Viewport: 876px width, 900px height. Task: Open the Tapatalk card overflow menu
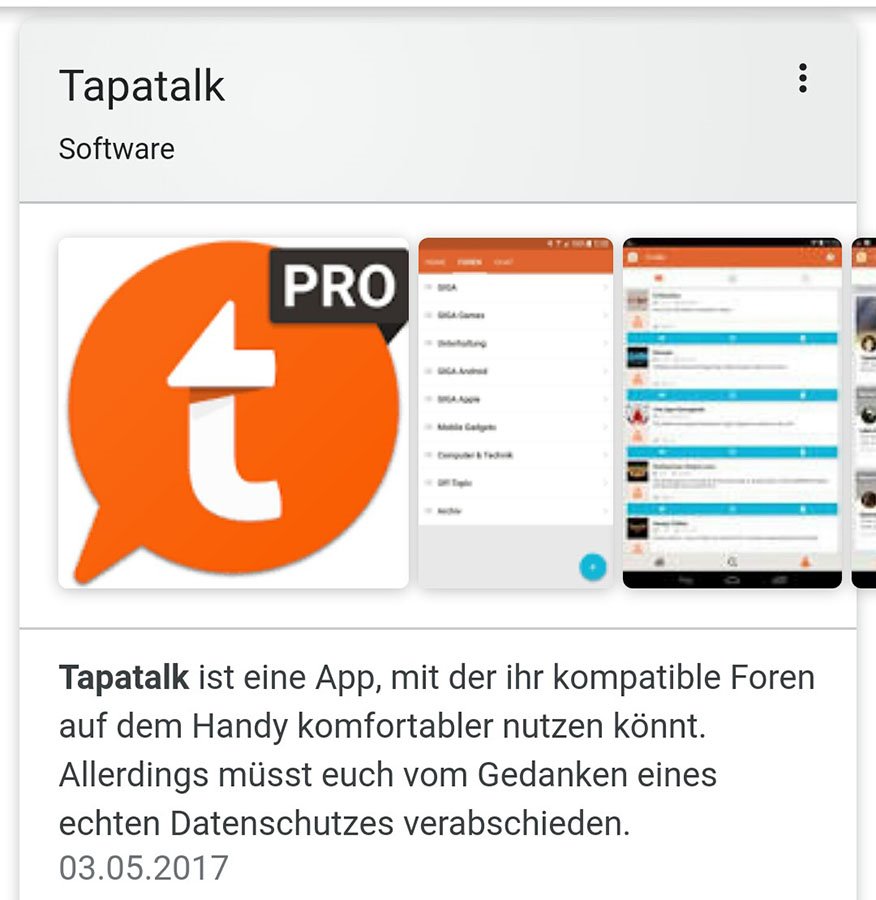pos(802,79)
